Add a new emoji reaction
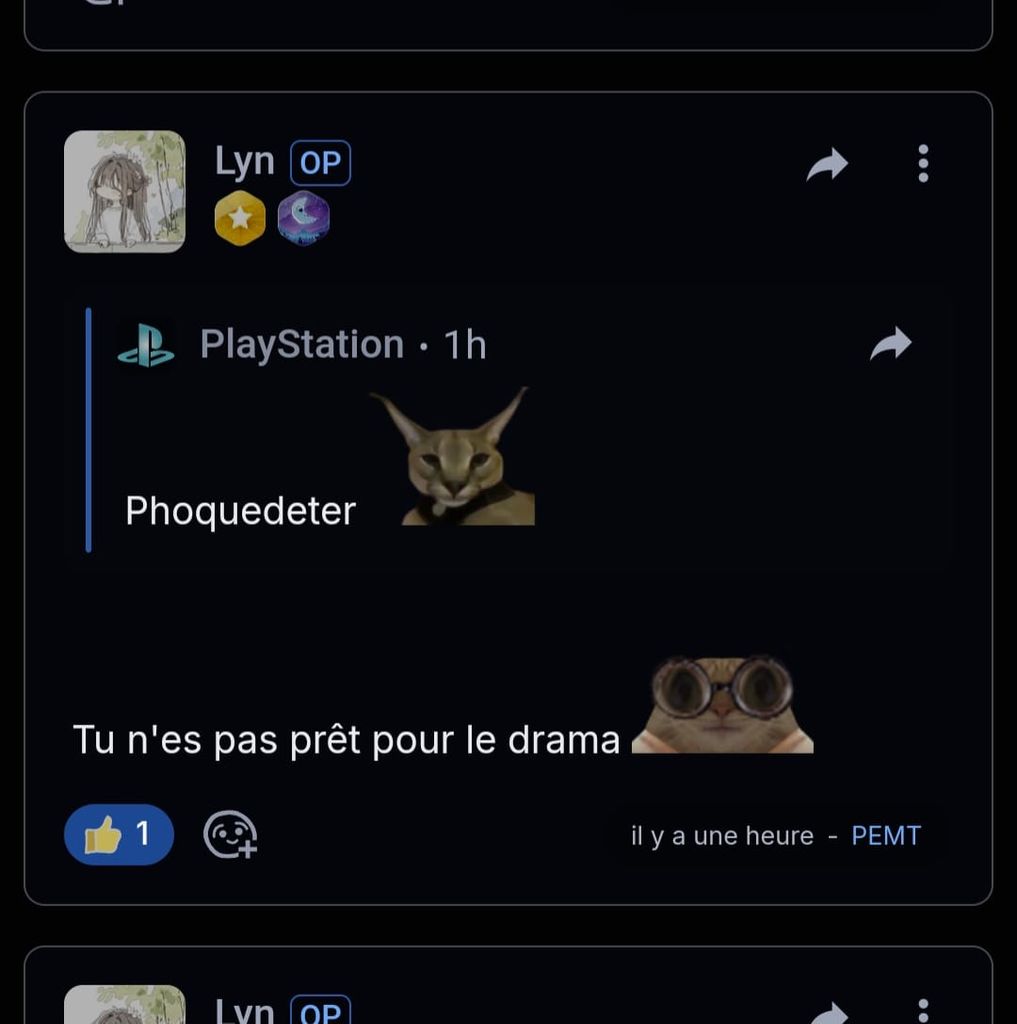This screenshot has width=1017, height=1024. pyautogui.click(x=230, y=835)
